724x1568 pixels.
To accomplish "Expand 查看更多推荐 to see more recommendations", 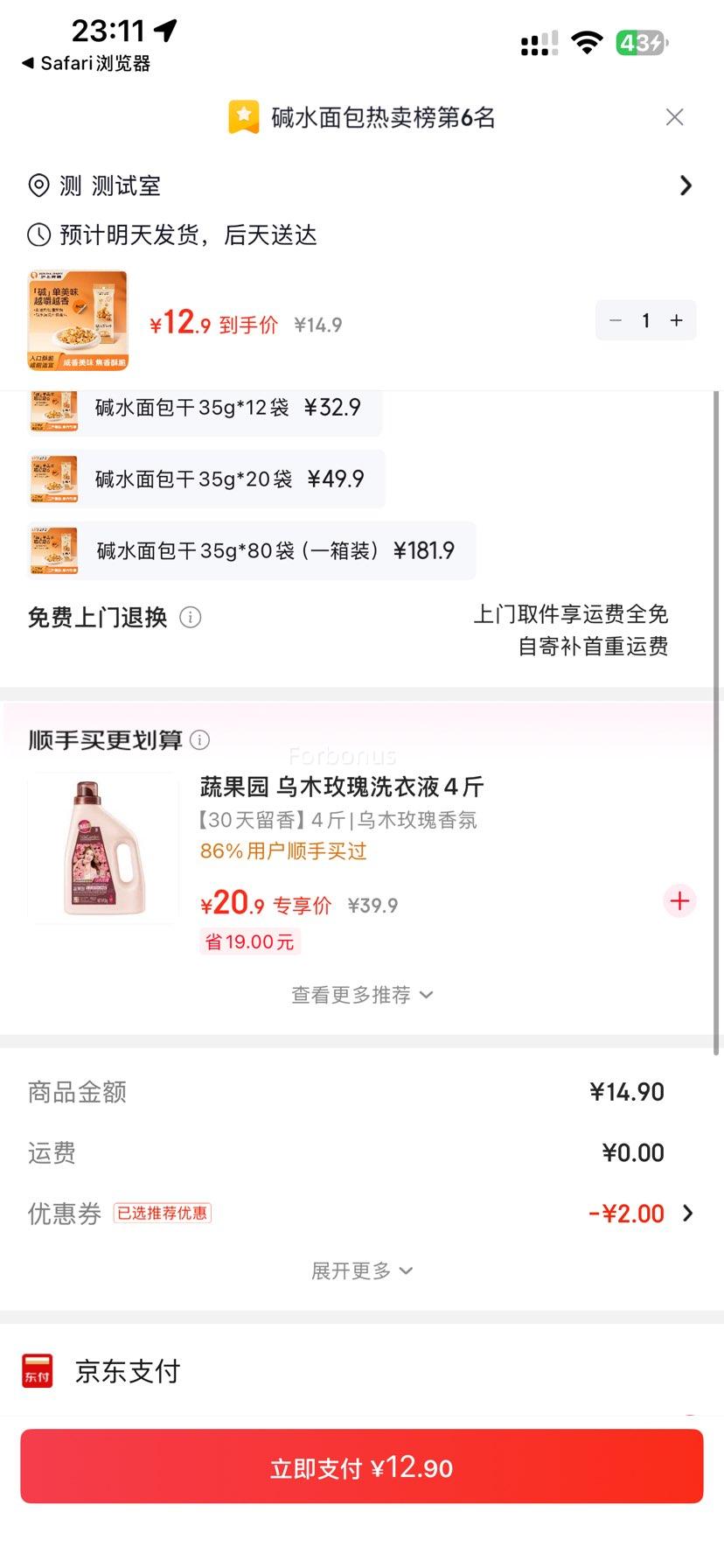I will coord(362,994).
